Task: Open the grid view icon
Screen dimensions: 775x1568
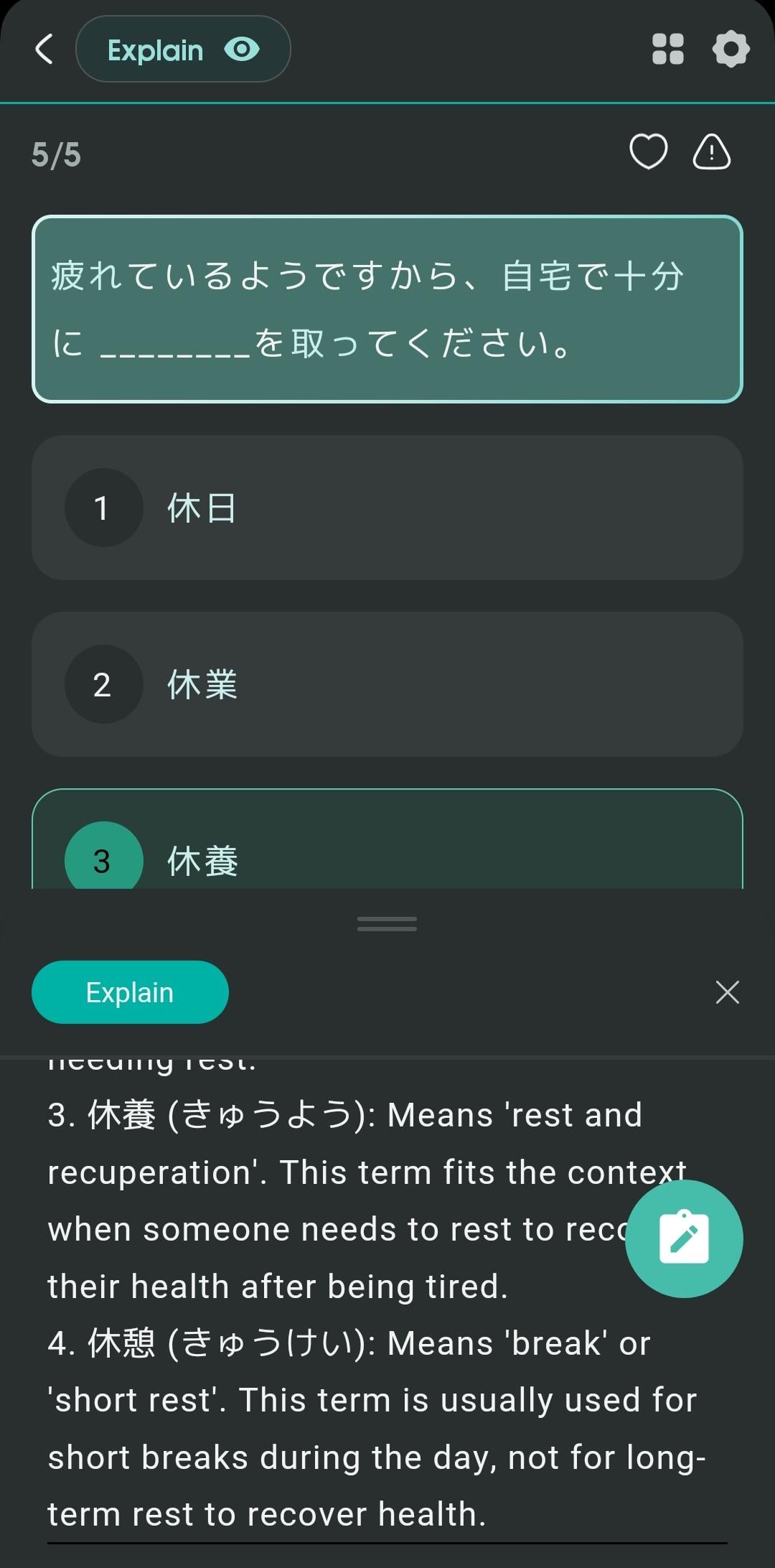Action: 668,50
